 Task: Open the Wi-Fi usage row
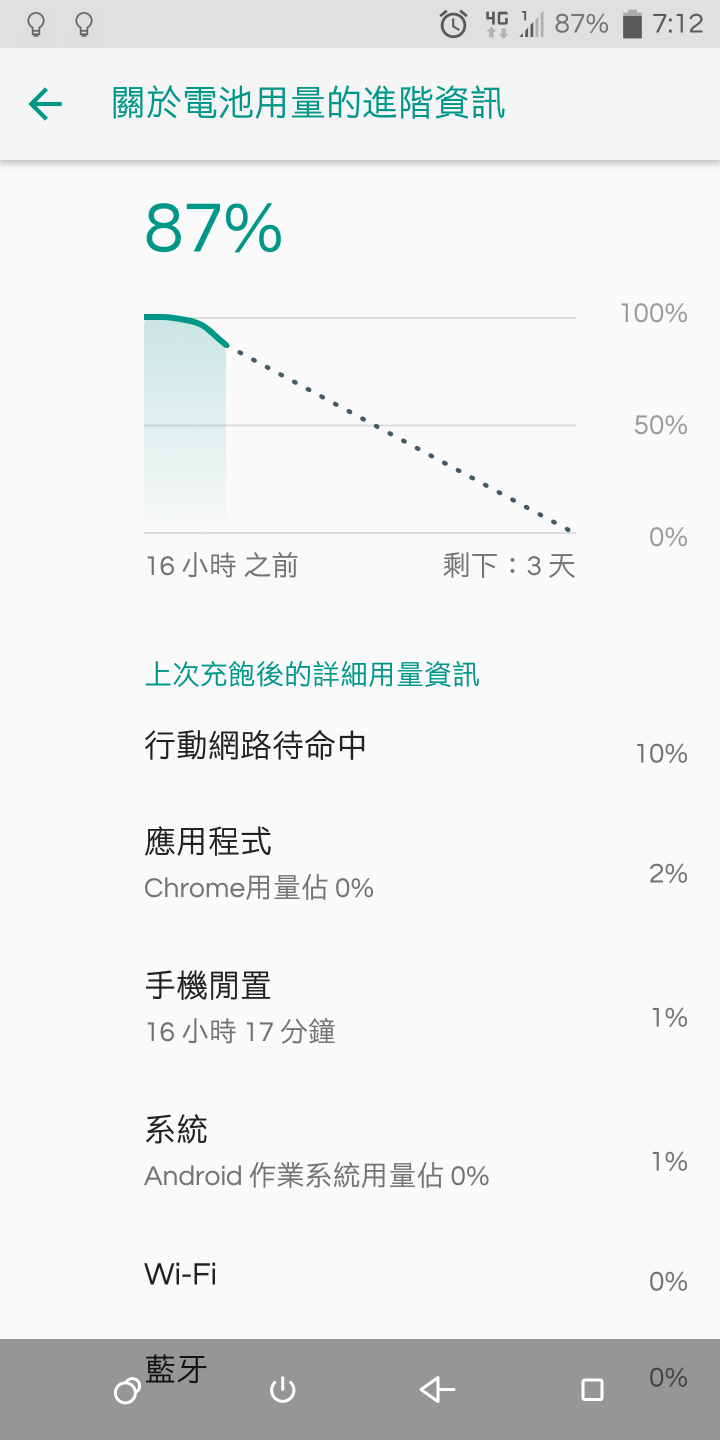click(360, 1276)
